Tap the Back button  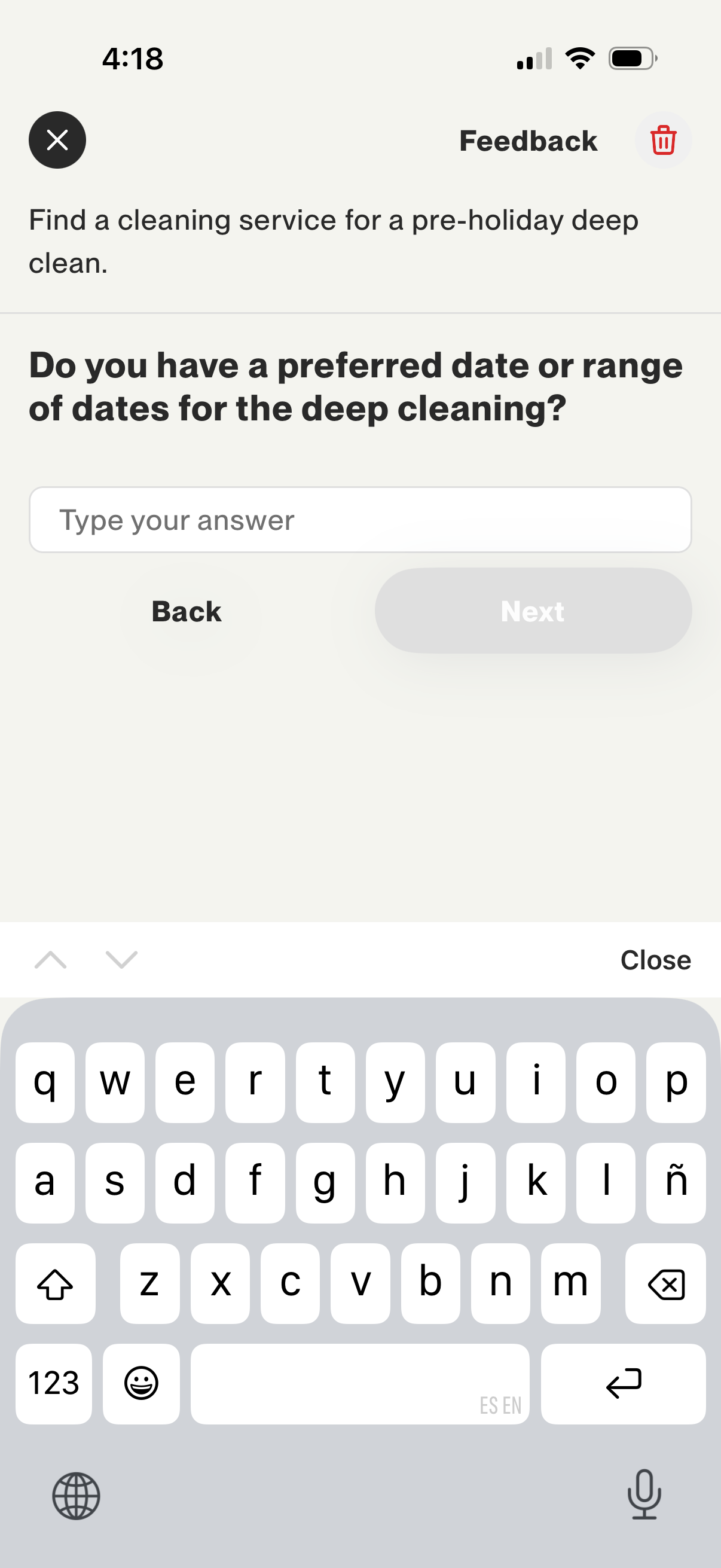pyautogui.click(x=185, y=611)
